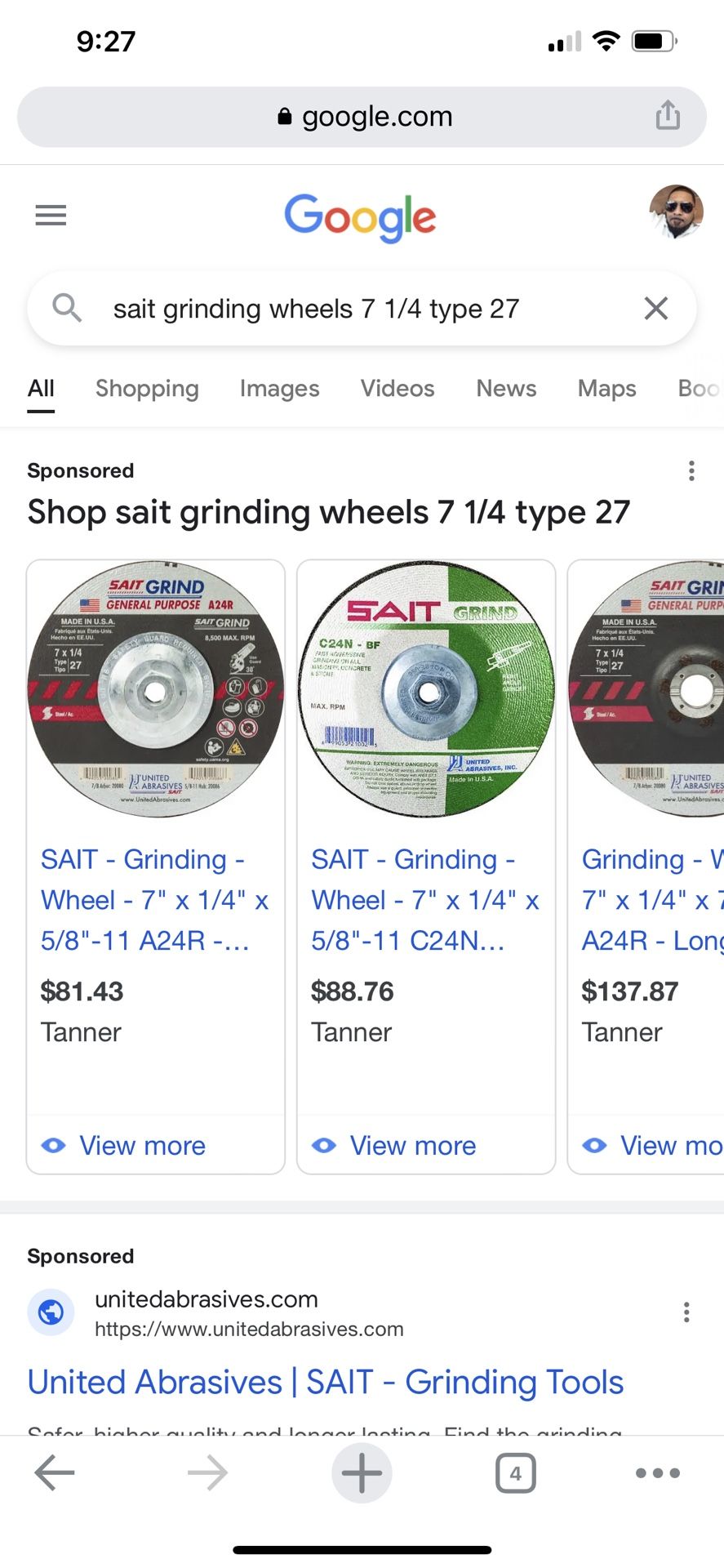The width and height of the screenshot is (724, 1568).
Task: Share the page from the address bar
Action: click(668, 116)
